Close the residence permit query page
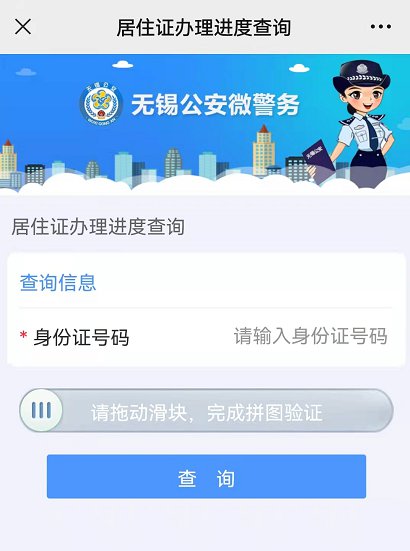This screenshot has height=551, width=410. [23, 27]
